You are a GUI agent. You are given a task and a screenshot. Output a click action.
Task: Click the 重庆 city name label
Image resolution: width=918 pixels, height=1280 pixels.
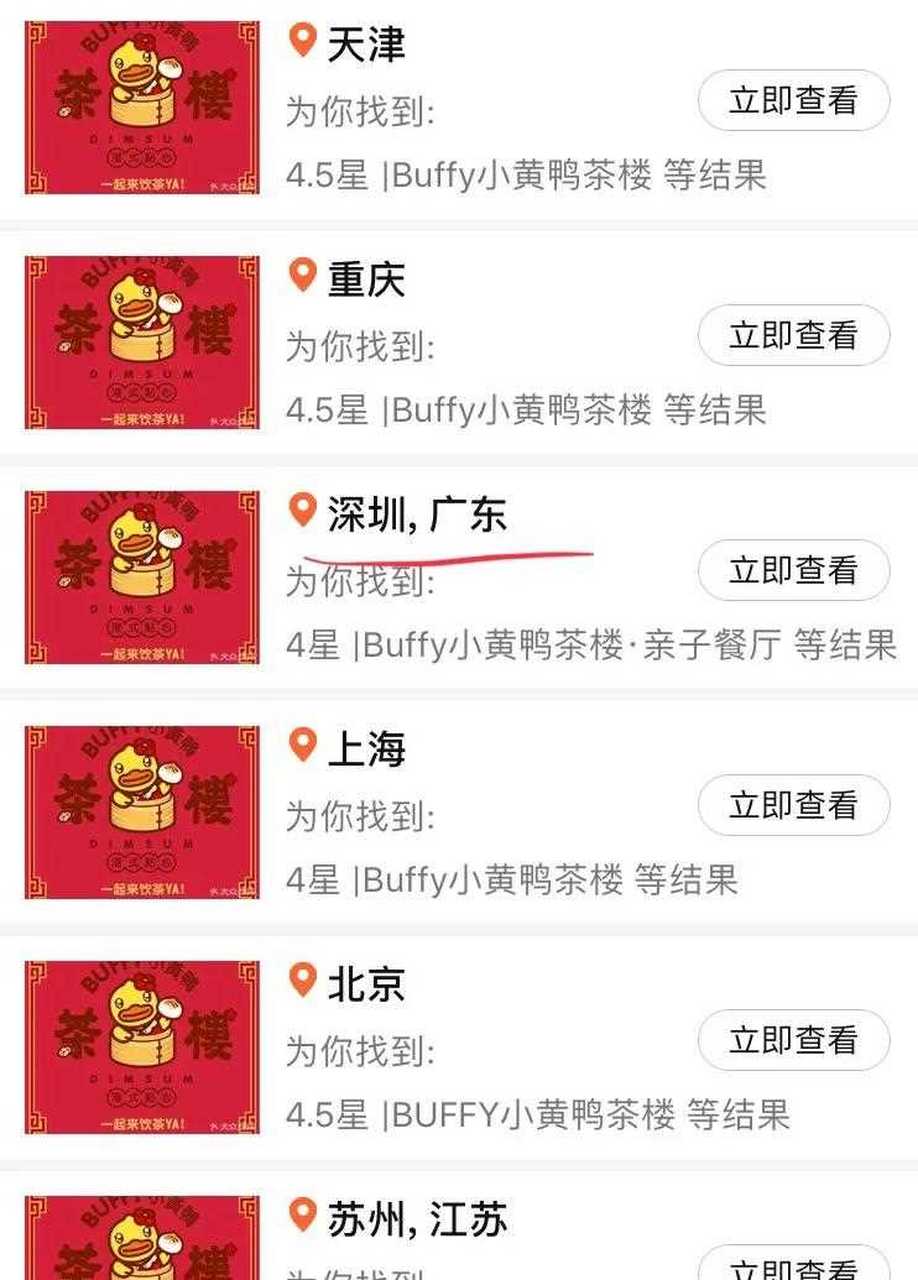[365, 280]
